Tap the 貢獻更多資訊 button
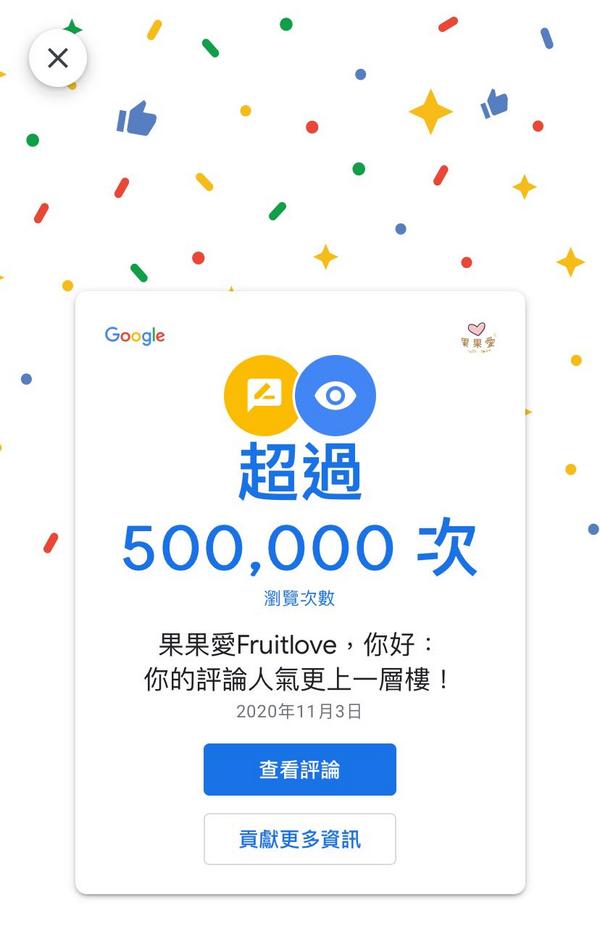This screenshot has height=942, width=600. pyautogui.click(x=300, y=839)
